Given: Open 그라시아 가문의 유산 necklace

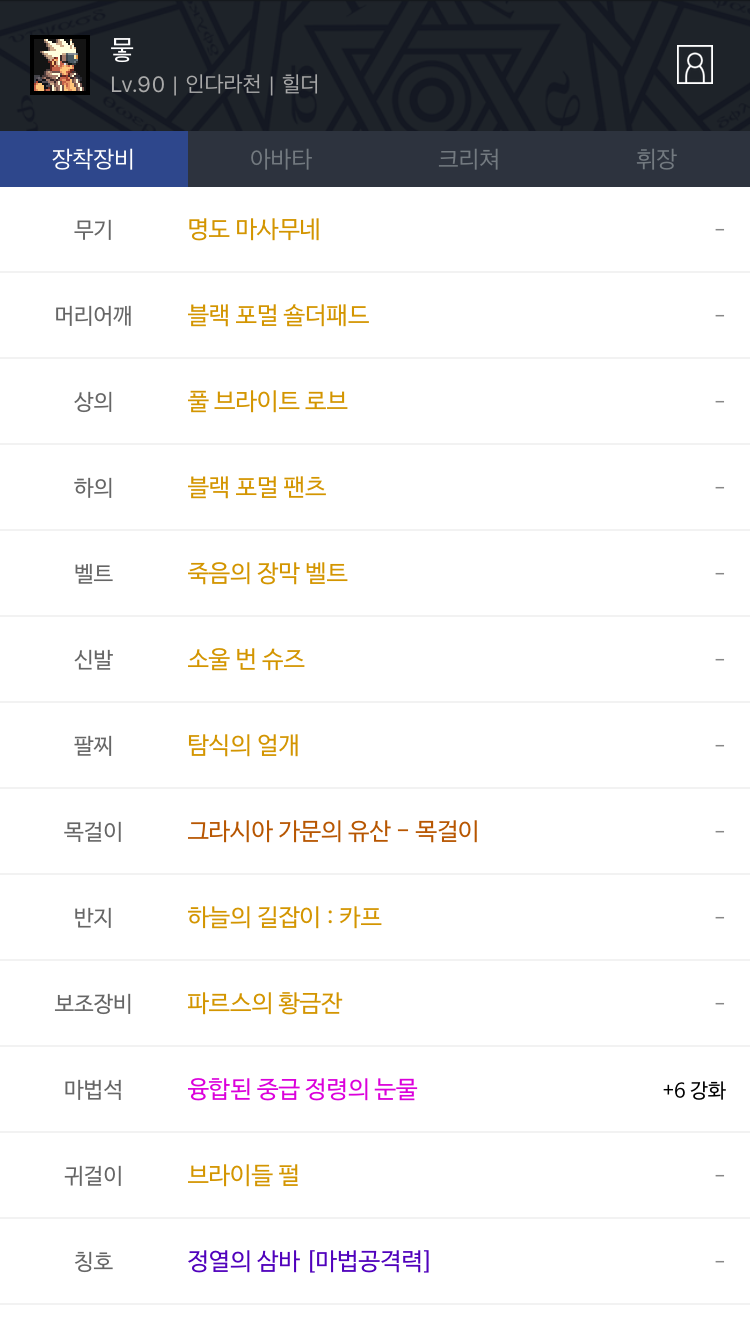Looking at the screenshot, I should tap(333, 832).
